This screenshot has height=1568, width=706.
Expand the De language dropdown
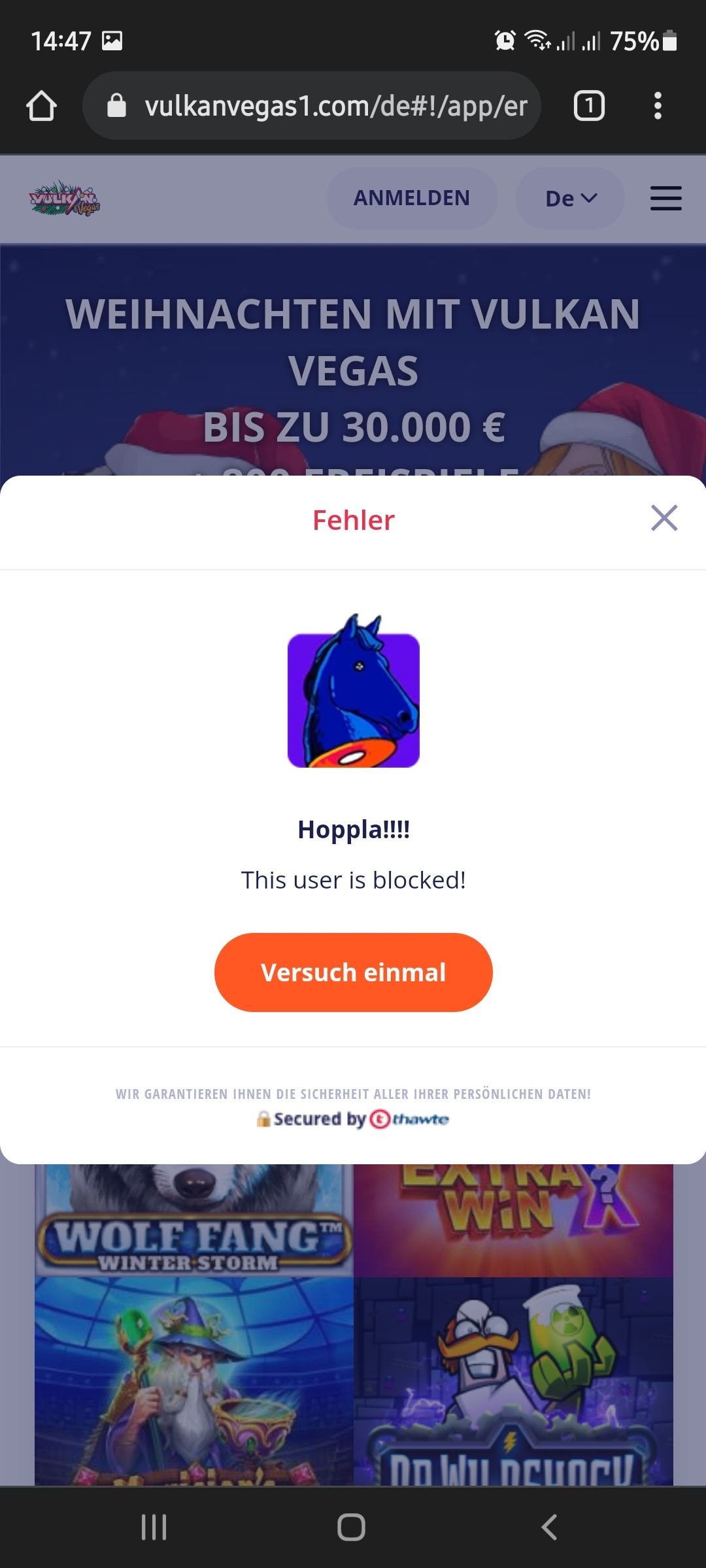[x=570, y=198]
